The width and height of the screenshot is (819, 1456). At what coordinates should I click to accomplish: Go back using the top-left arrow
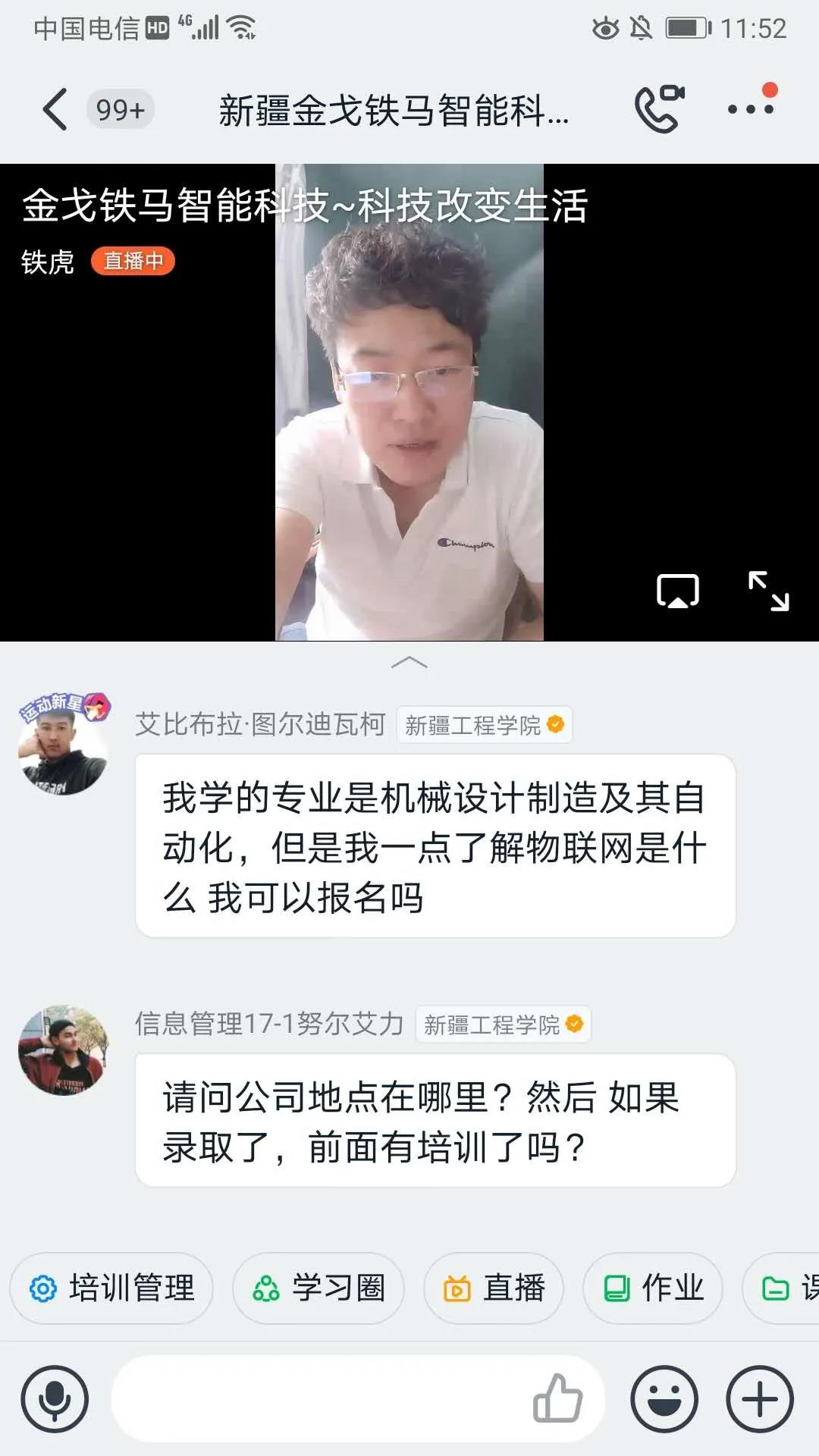coord(55,109)
